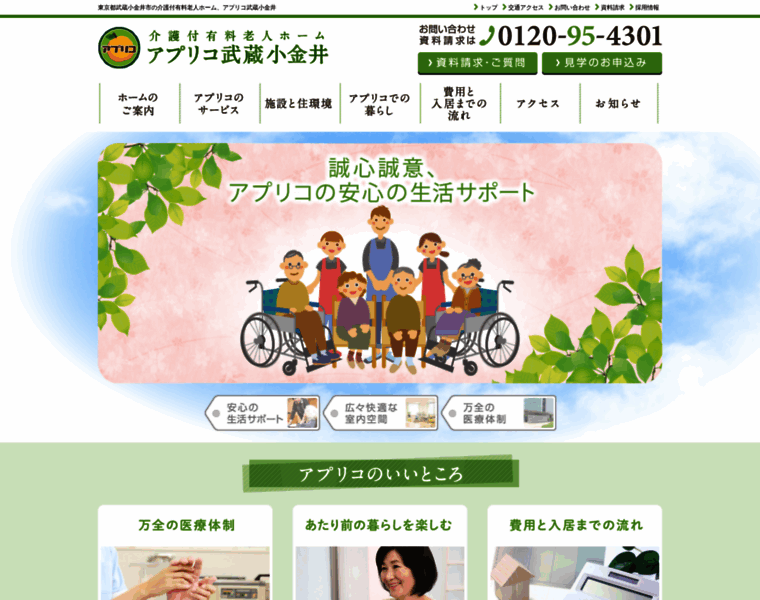This screenshot has width=760, height=600.
Task: Open the お知らせ menu item
Action: pos(618,104)
